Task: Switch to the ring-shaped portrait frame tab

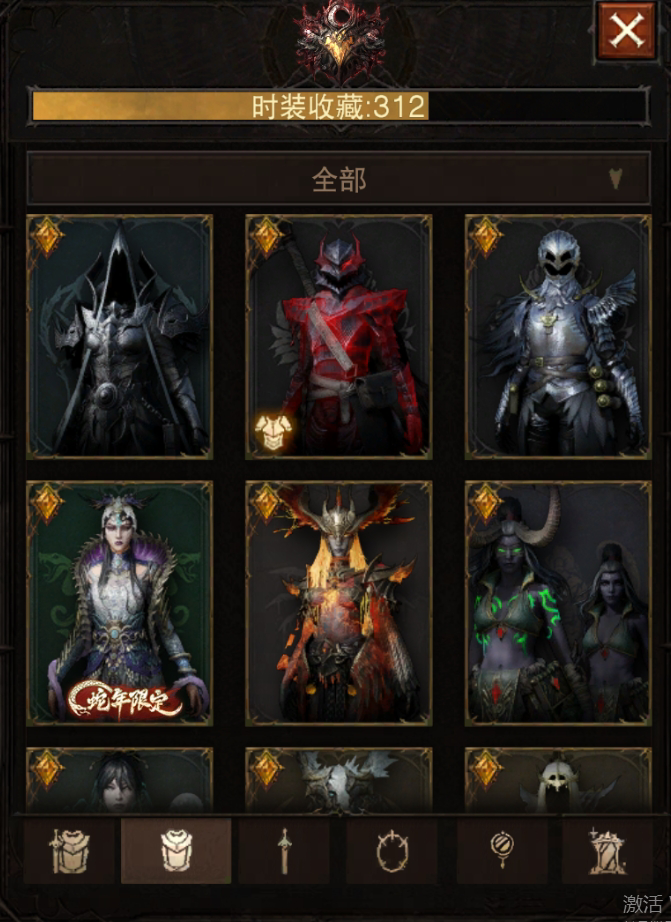Action: (393, 851)
